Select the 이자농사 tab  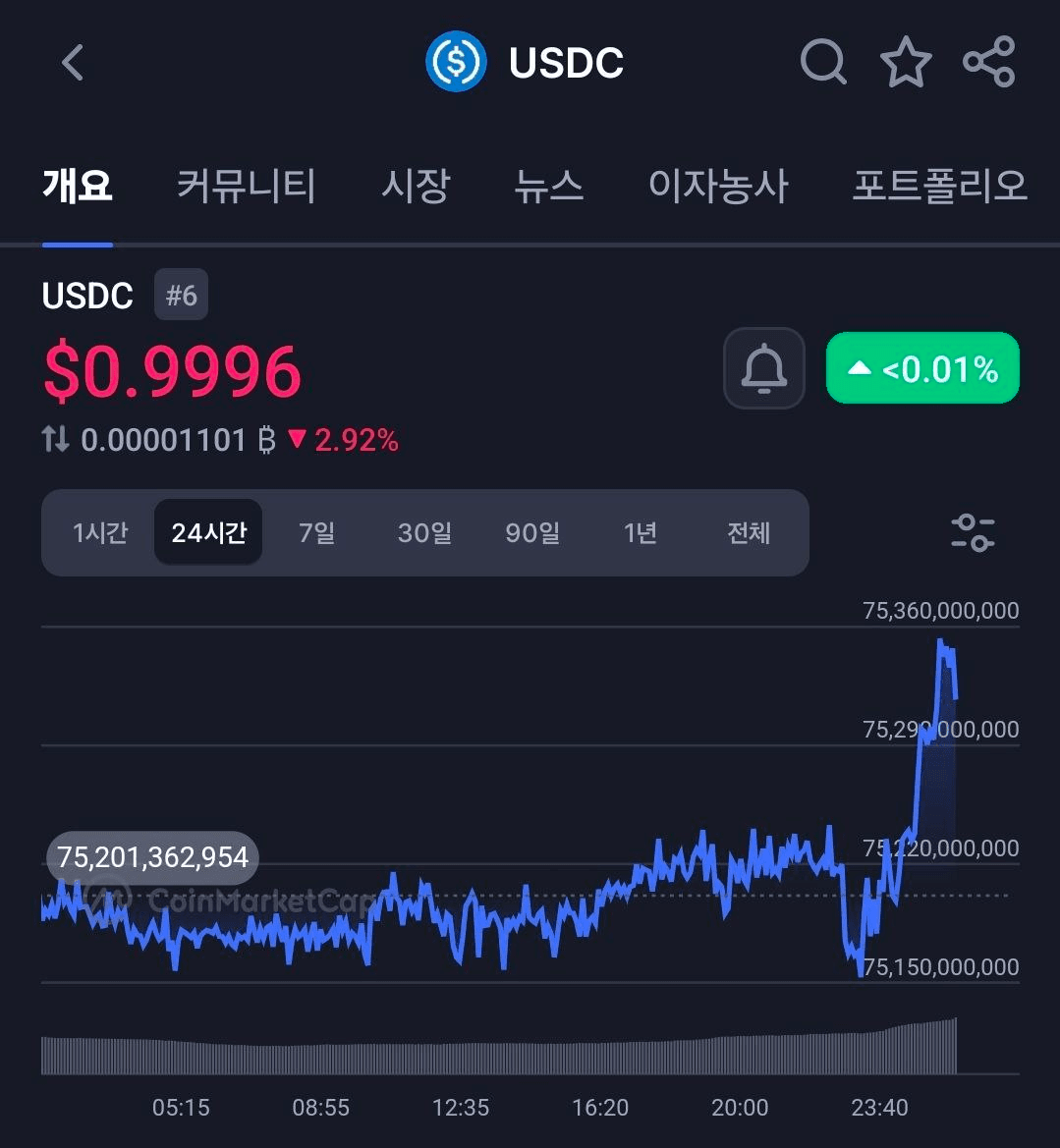pos(718,186)
